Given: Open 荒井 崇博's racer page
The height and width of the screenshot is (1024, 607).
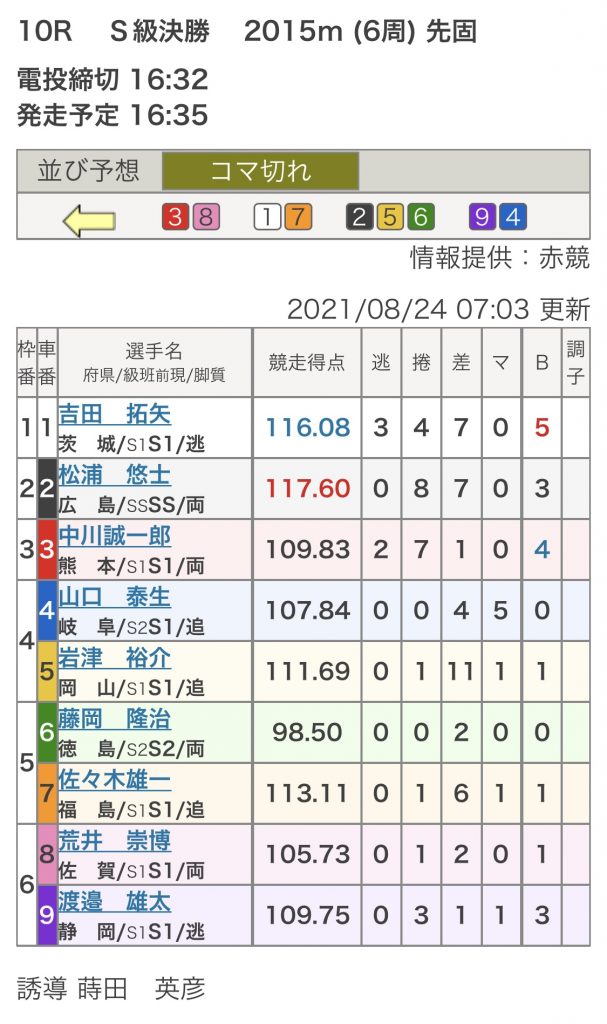Looking at the screenshot, I should [x=114, y=840].
